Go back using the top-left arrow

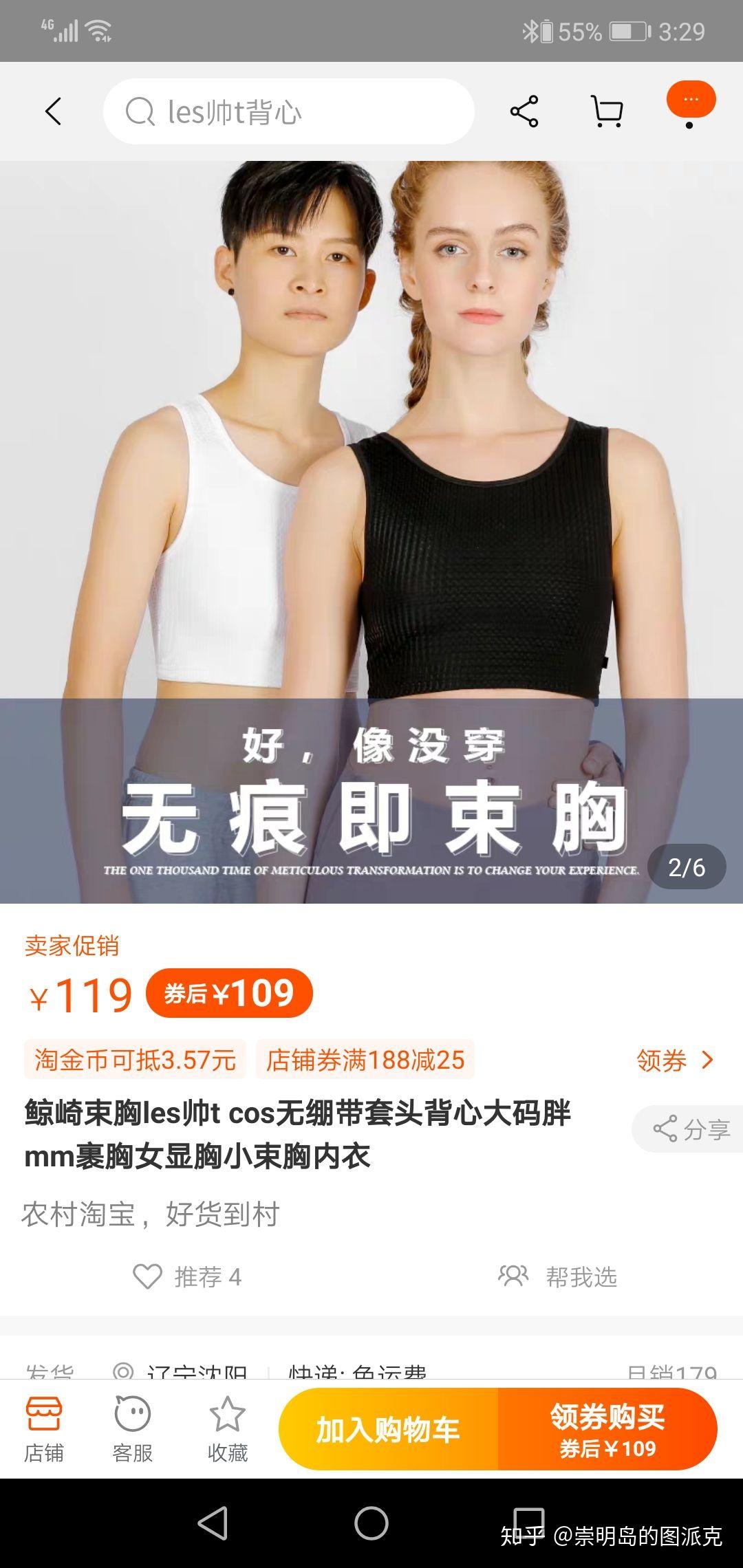click(x=54, y=111)
